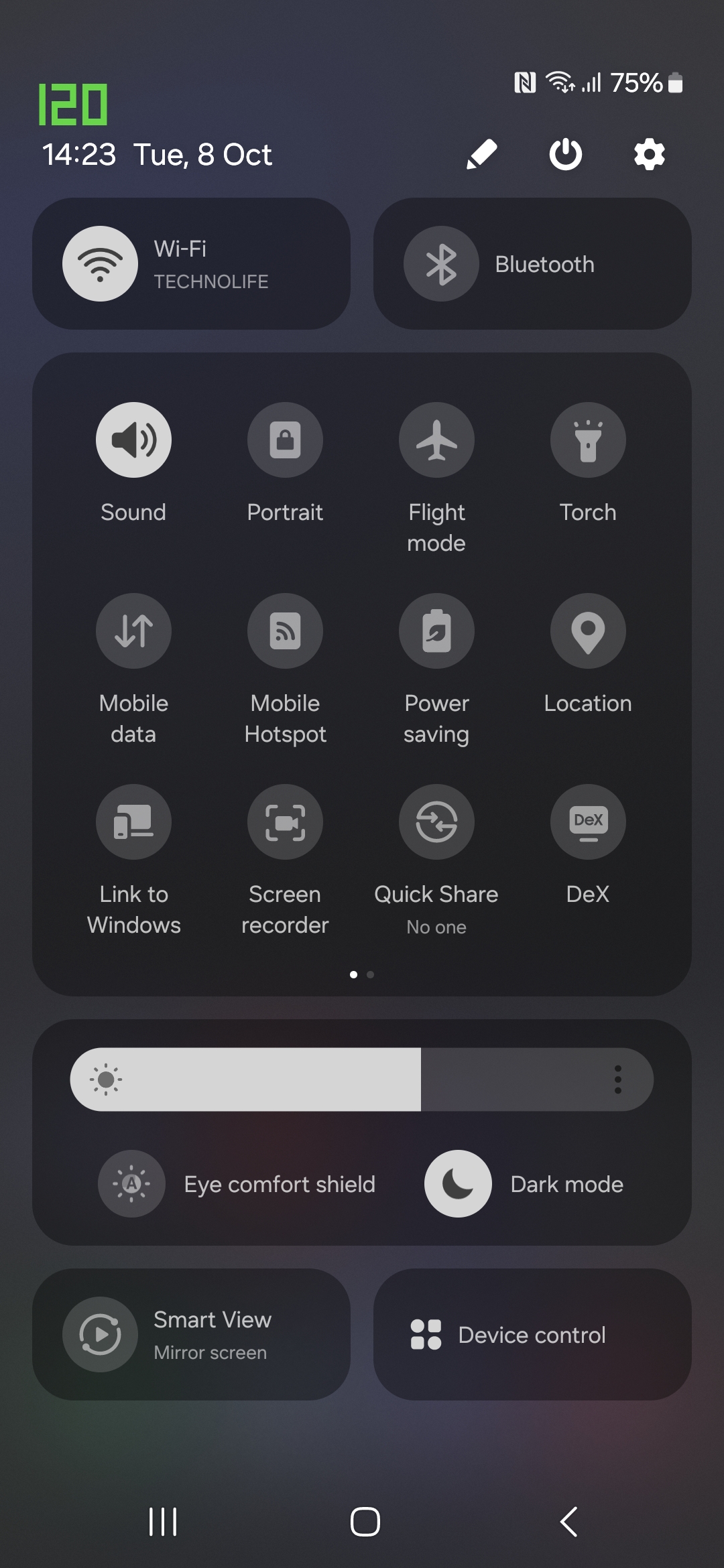Turn on Mobile Hotspot
Screen dimensions: 724x1568
pos(285,631)
